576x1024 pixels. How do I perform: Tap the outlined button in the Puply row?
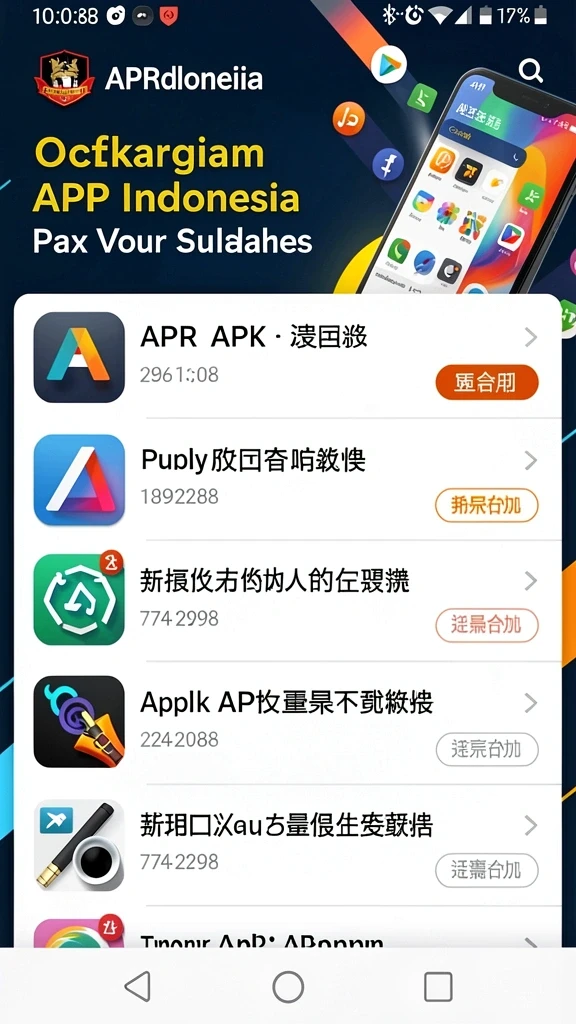pos(487,505)
